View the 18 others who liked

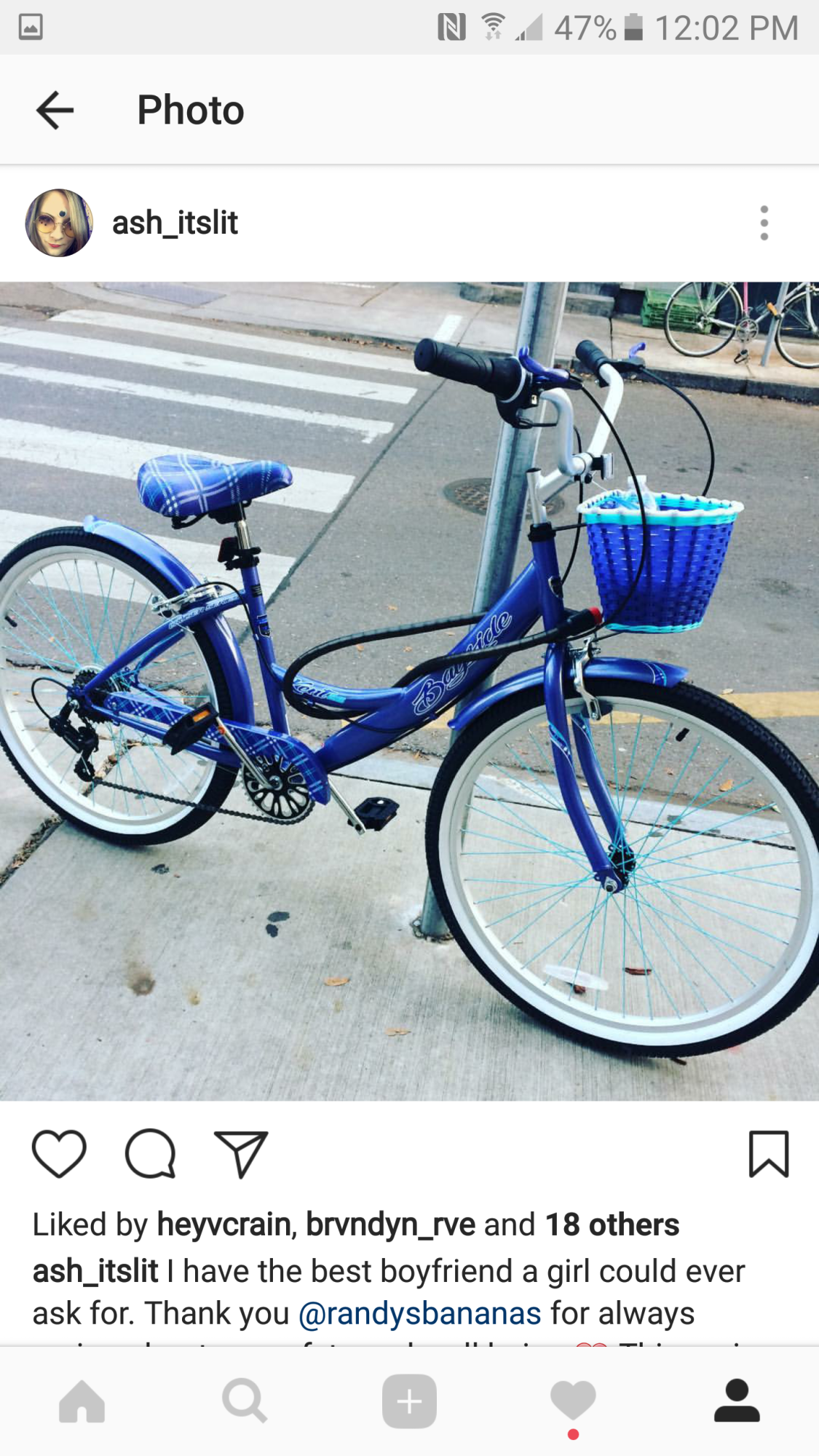pyautogui.click(x=612, y=1224)
